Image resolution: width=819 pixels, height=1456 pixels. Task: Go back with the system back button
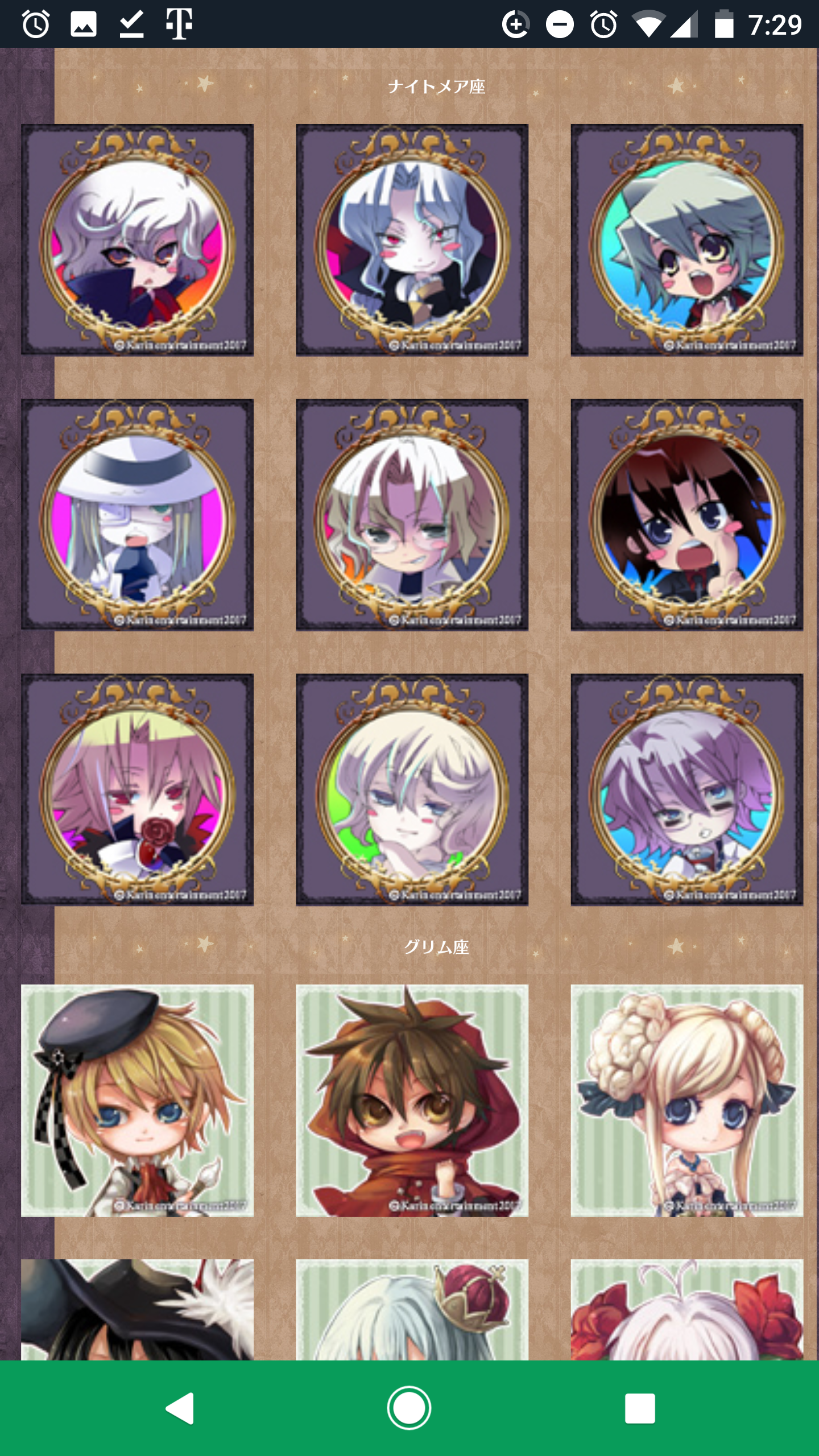tap(180, 1408)
